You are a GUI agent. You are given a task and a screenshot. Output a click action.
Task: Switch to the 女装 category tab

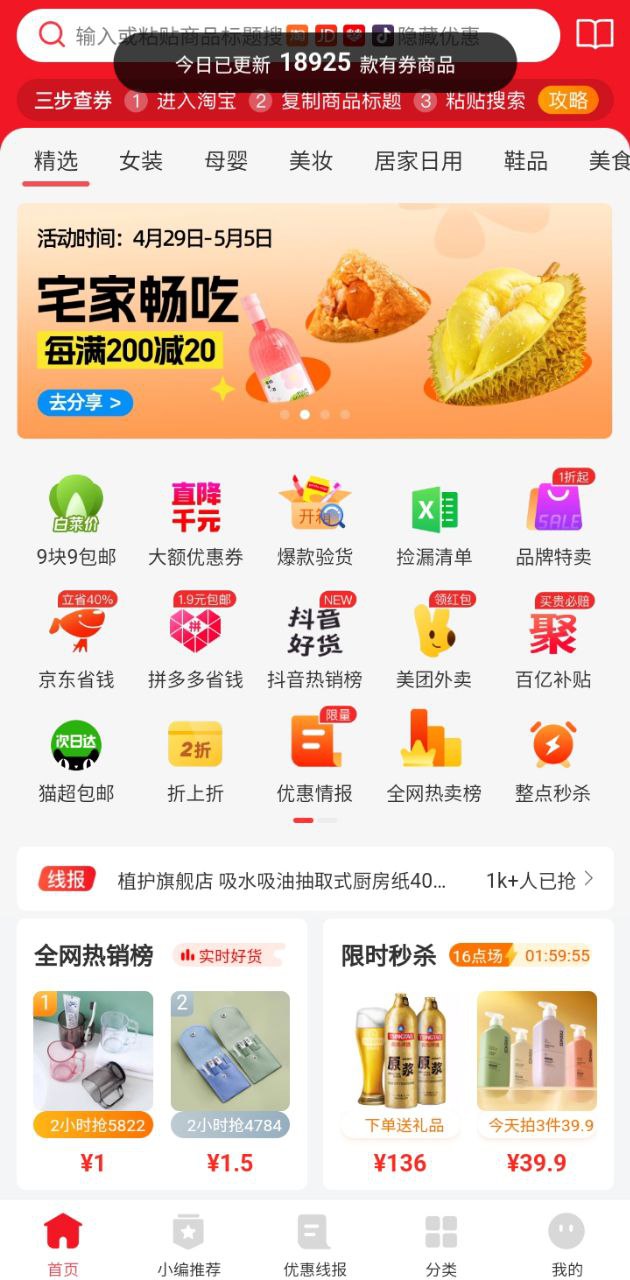point(141,161)
